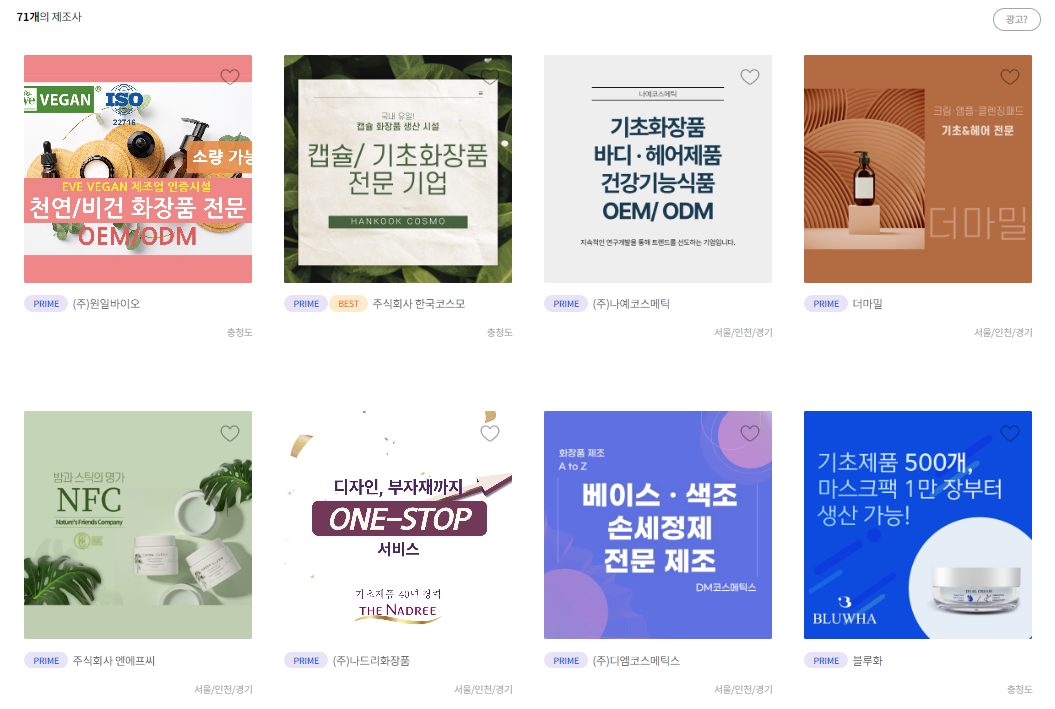Image resolution: width=1055 pixels, height=709 pixels.
Task: Favorite 주식회사 한국코스모 with the heart icon
Action: click(x=490, y=77)
